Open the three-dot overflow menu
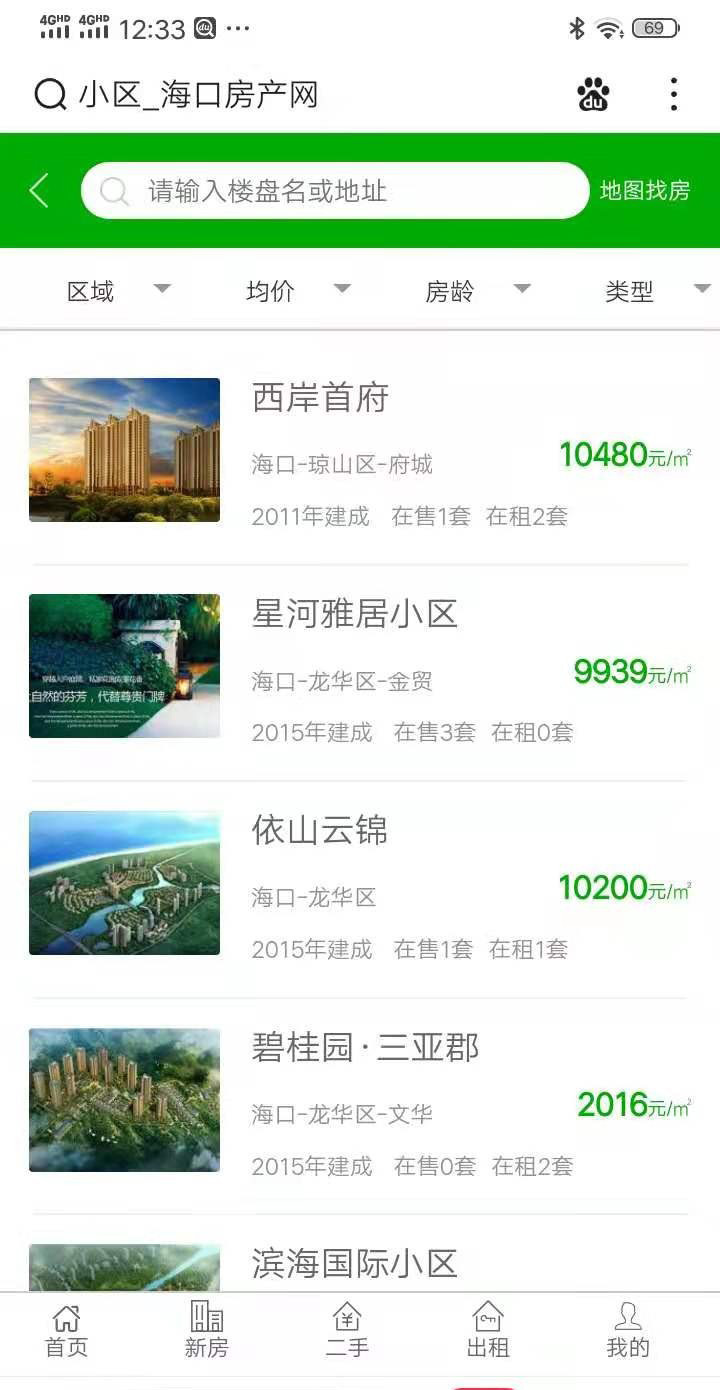 673,95
